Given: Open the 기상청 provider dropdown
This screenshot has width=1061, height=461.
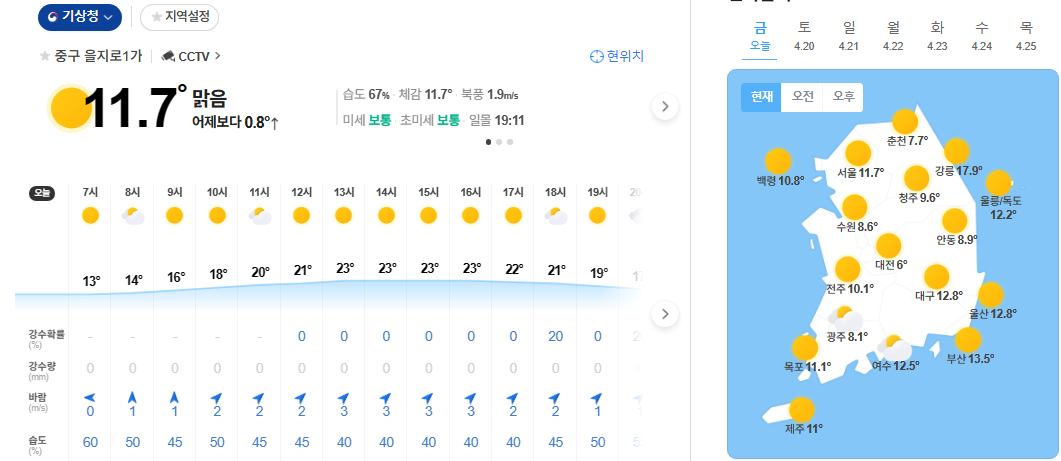Looking at the screenshot, I should (x=80, y=17).
